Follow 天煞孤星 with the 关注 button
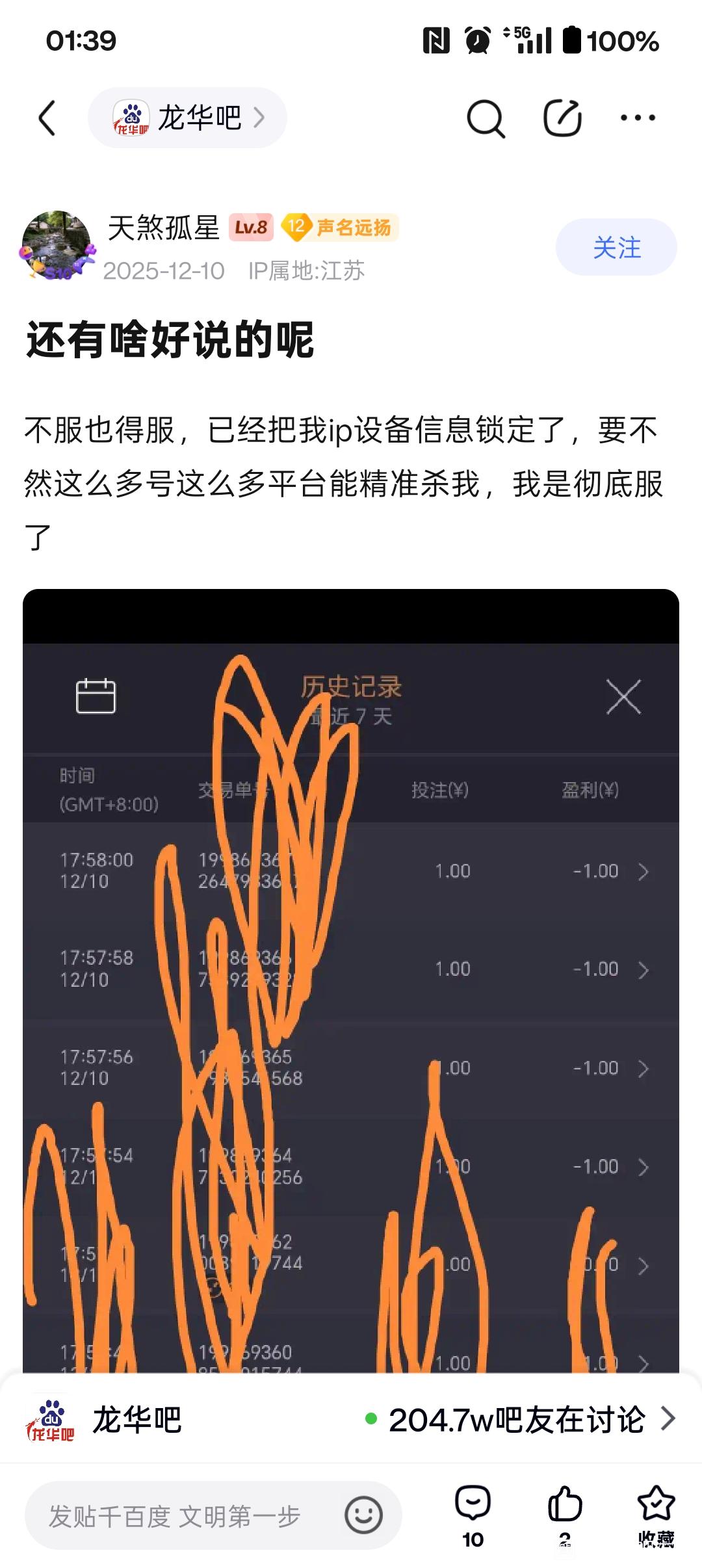The height and width of the screenshot is (1568, 702). [616, 248]
